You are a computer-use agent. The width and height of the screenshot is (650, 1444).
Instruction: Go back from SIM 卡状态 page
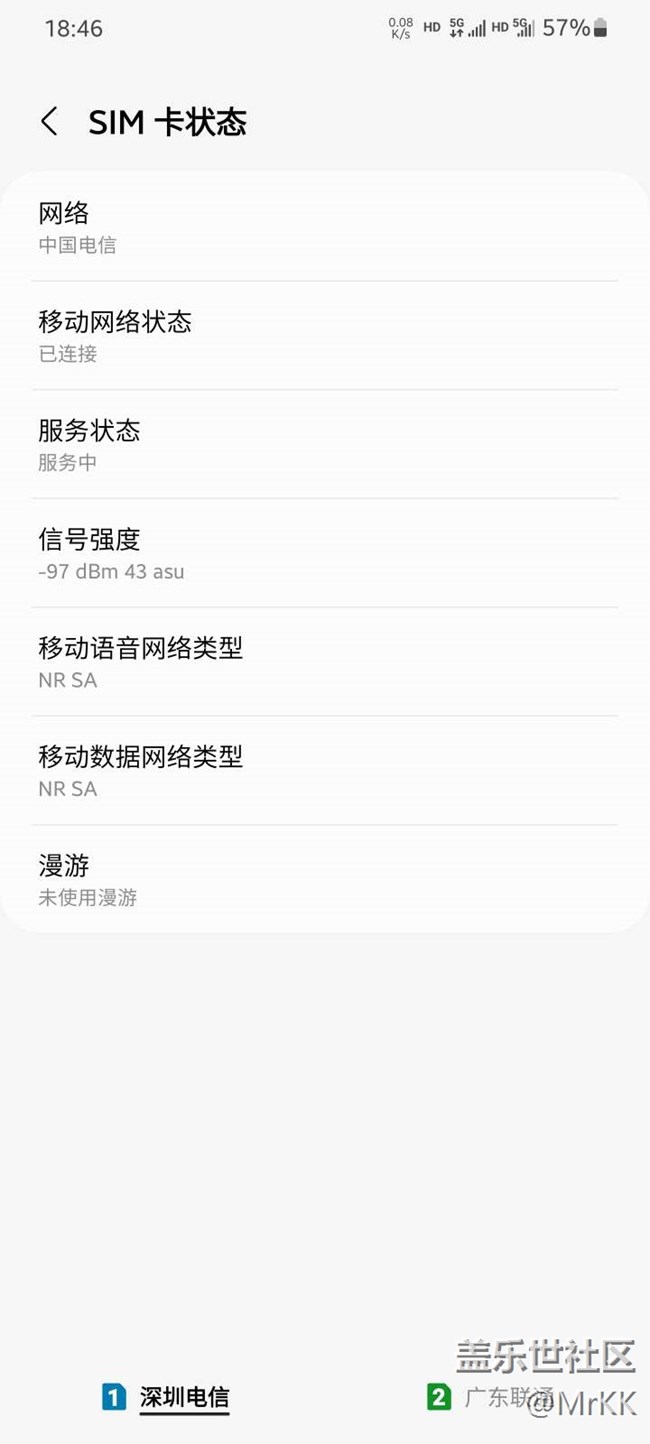coord(49,122)
